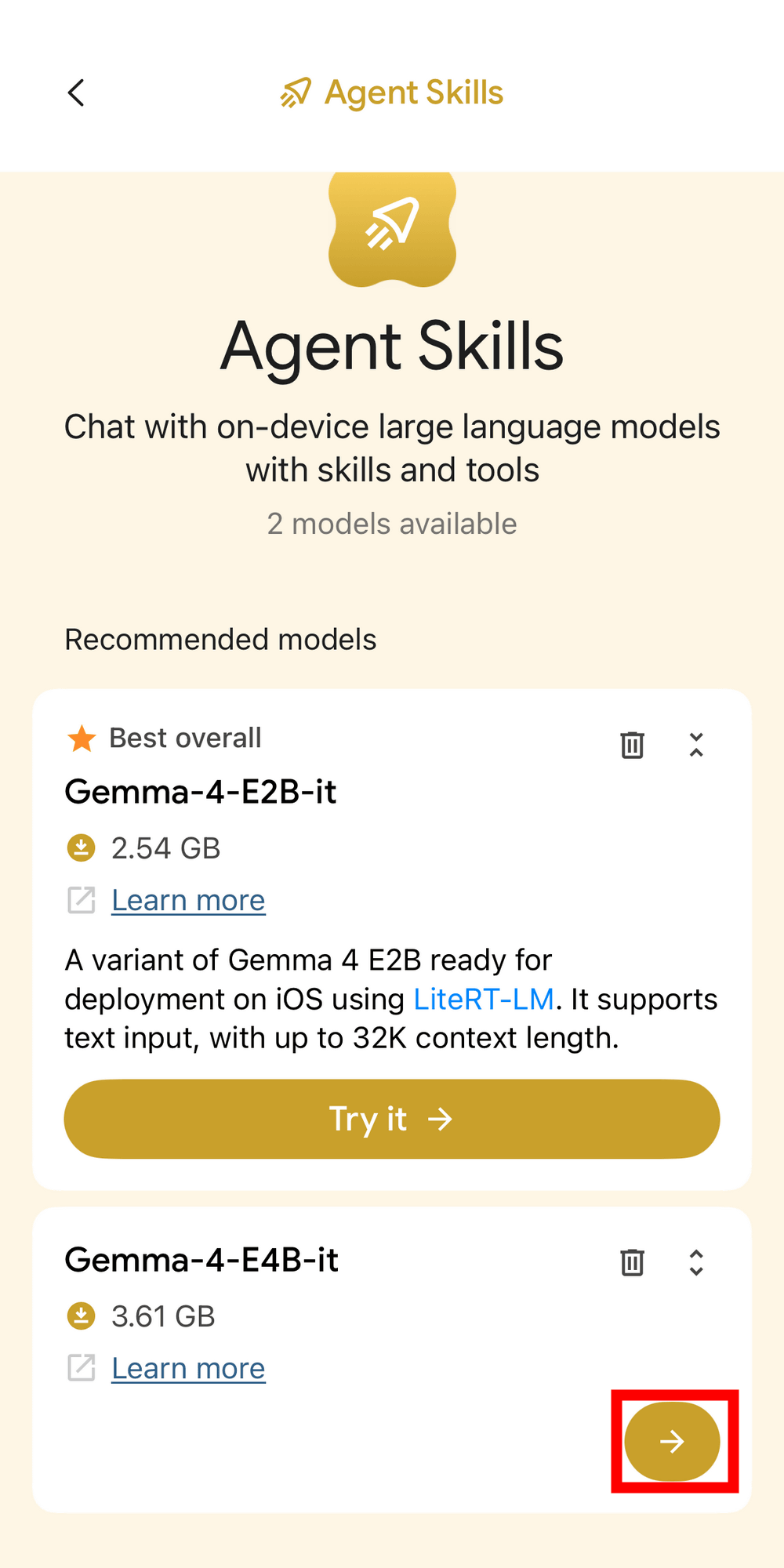Screen dimensions: 784x1568
Task: Open Learn more for Gemma-4-E4B-it
Action: pos(188,1368)
